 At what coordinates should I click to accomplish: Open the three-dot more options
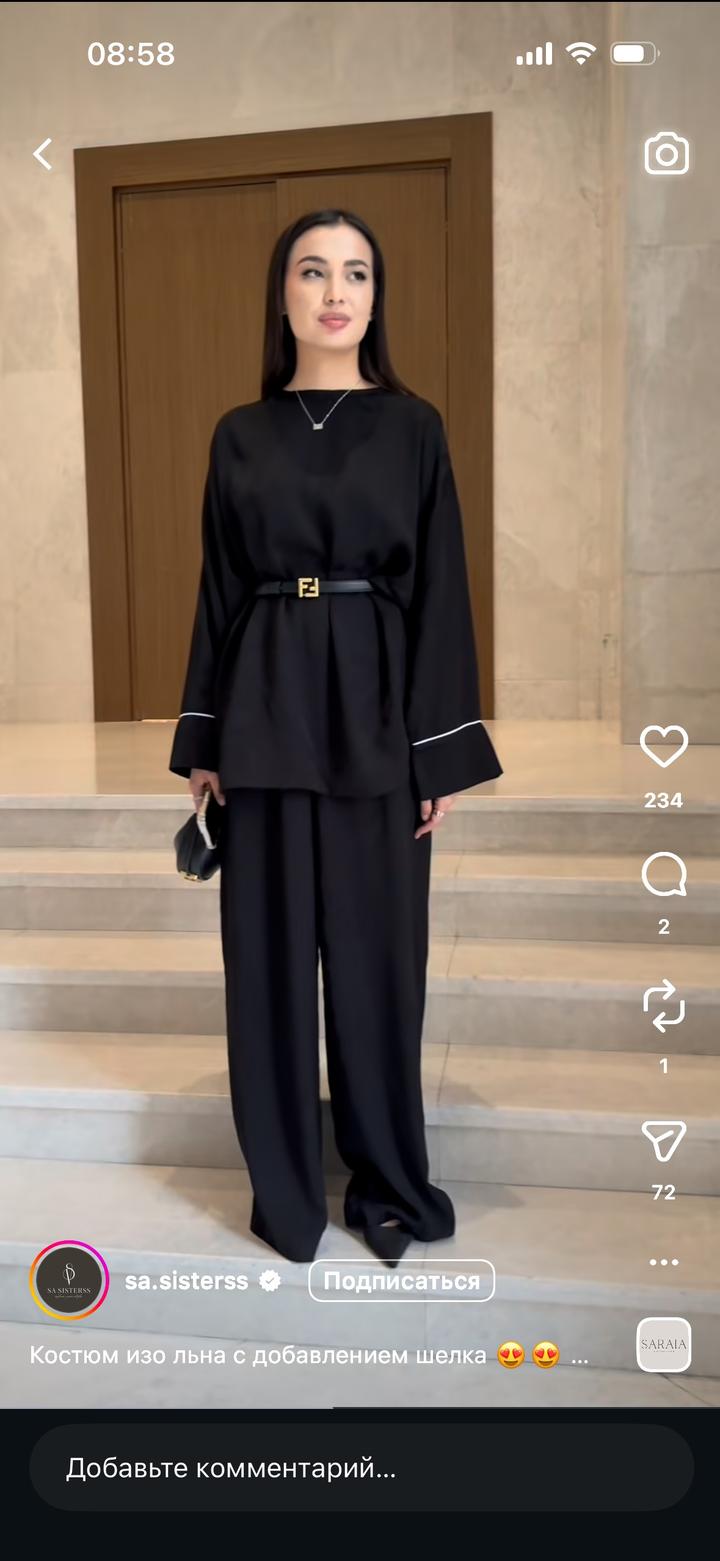(664, 1262)
